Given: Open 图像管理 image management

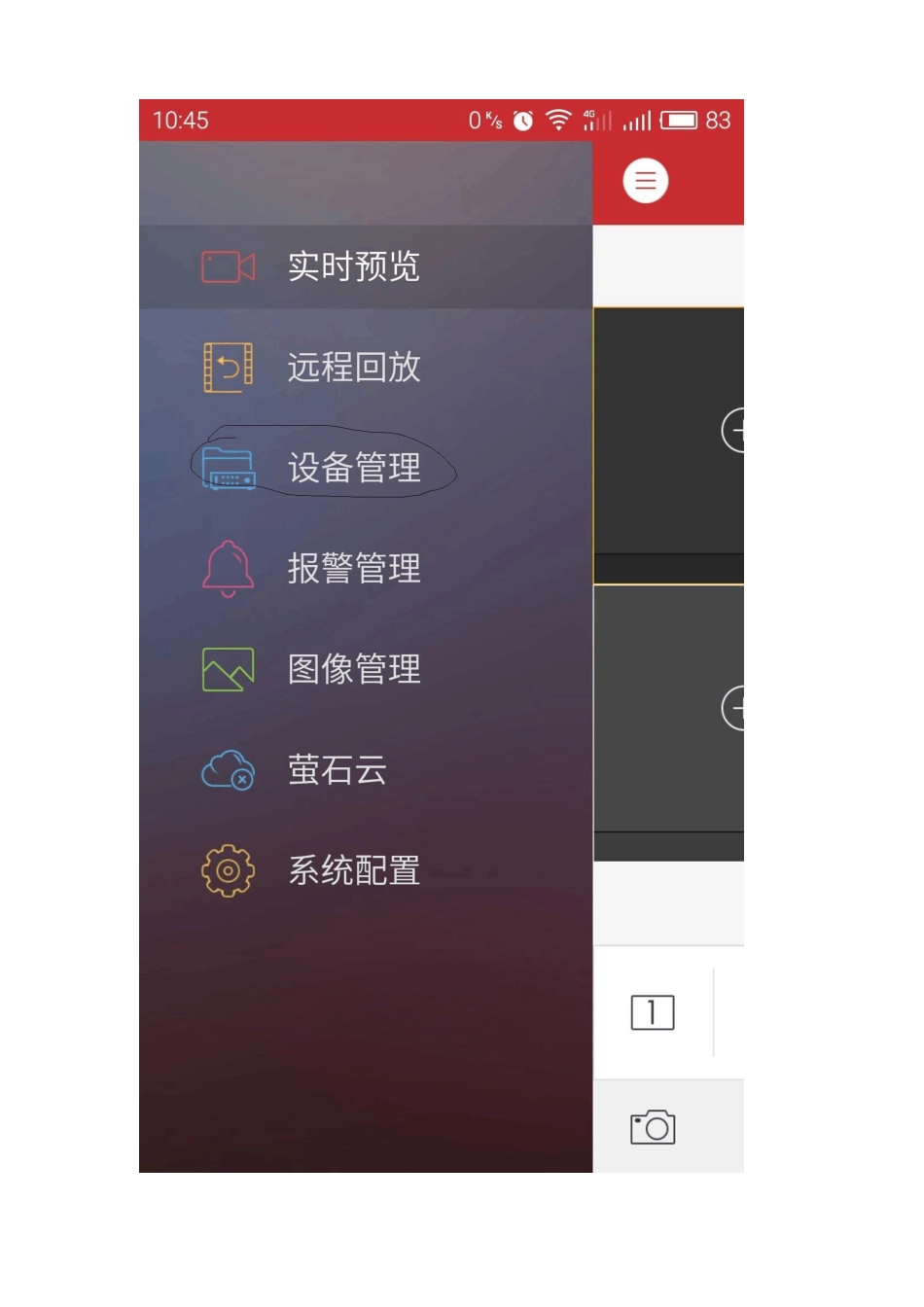Looking at the screenshot, I should [352, 669].
